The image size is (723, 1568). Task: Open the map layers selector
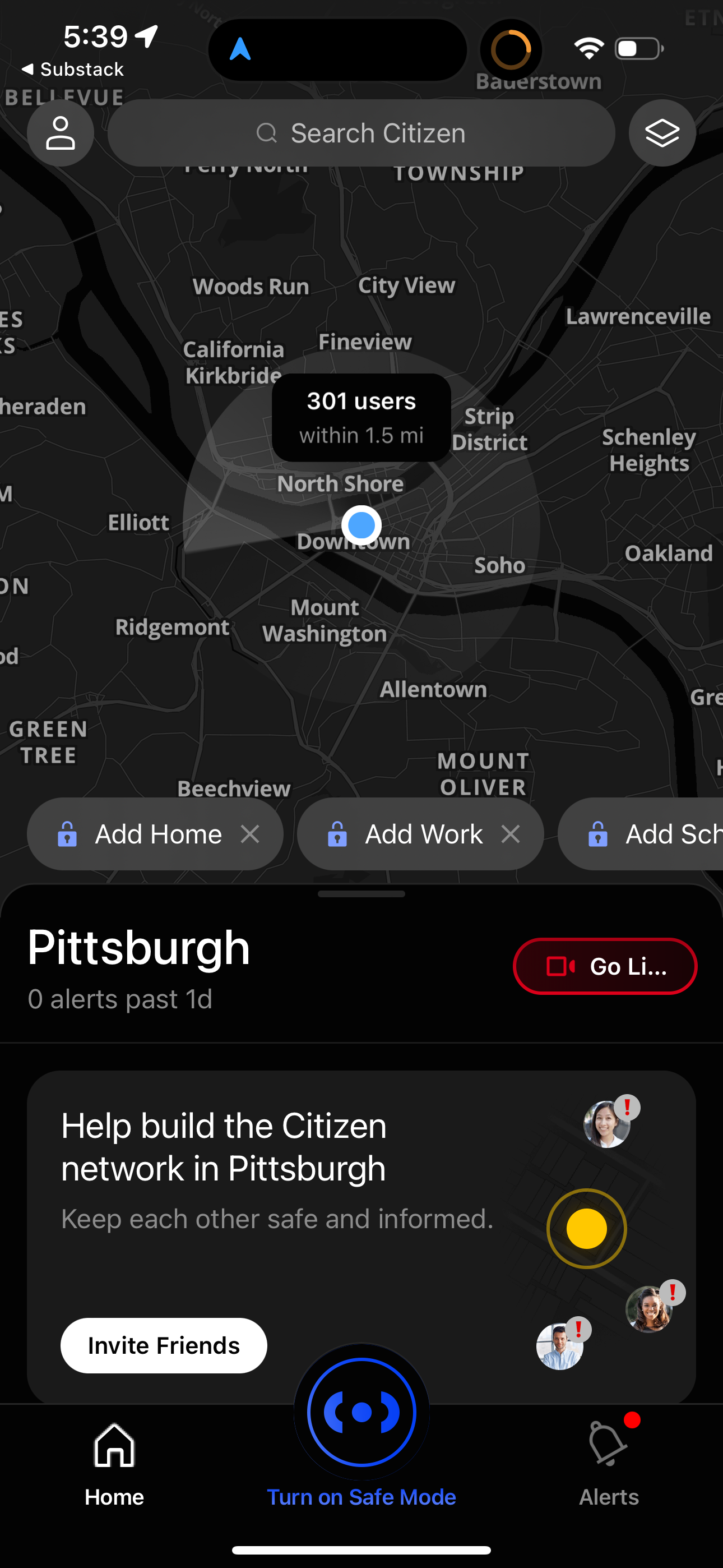click(x=662, y=133)
